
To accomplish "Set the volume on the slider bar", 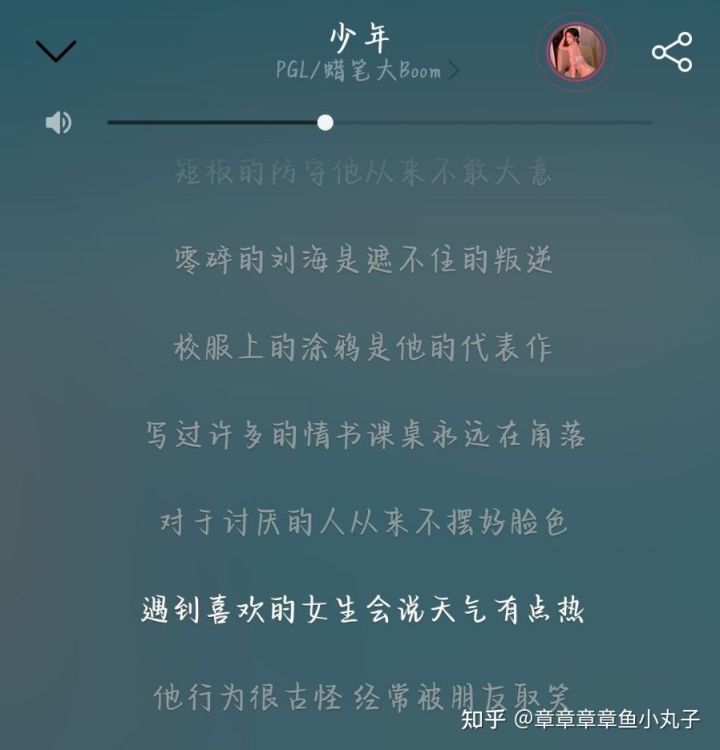I will tap(380, 123).
